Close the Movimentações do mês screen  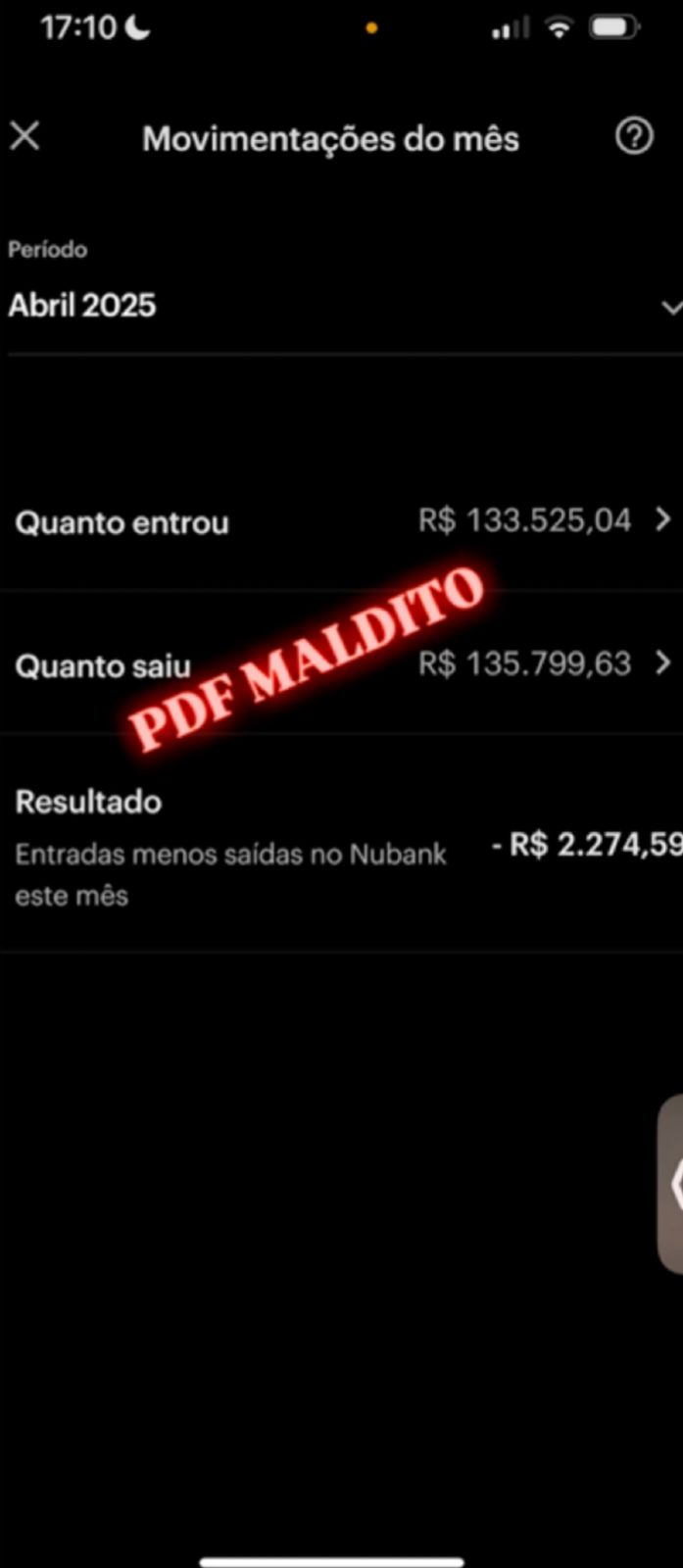[24, 136]
